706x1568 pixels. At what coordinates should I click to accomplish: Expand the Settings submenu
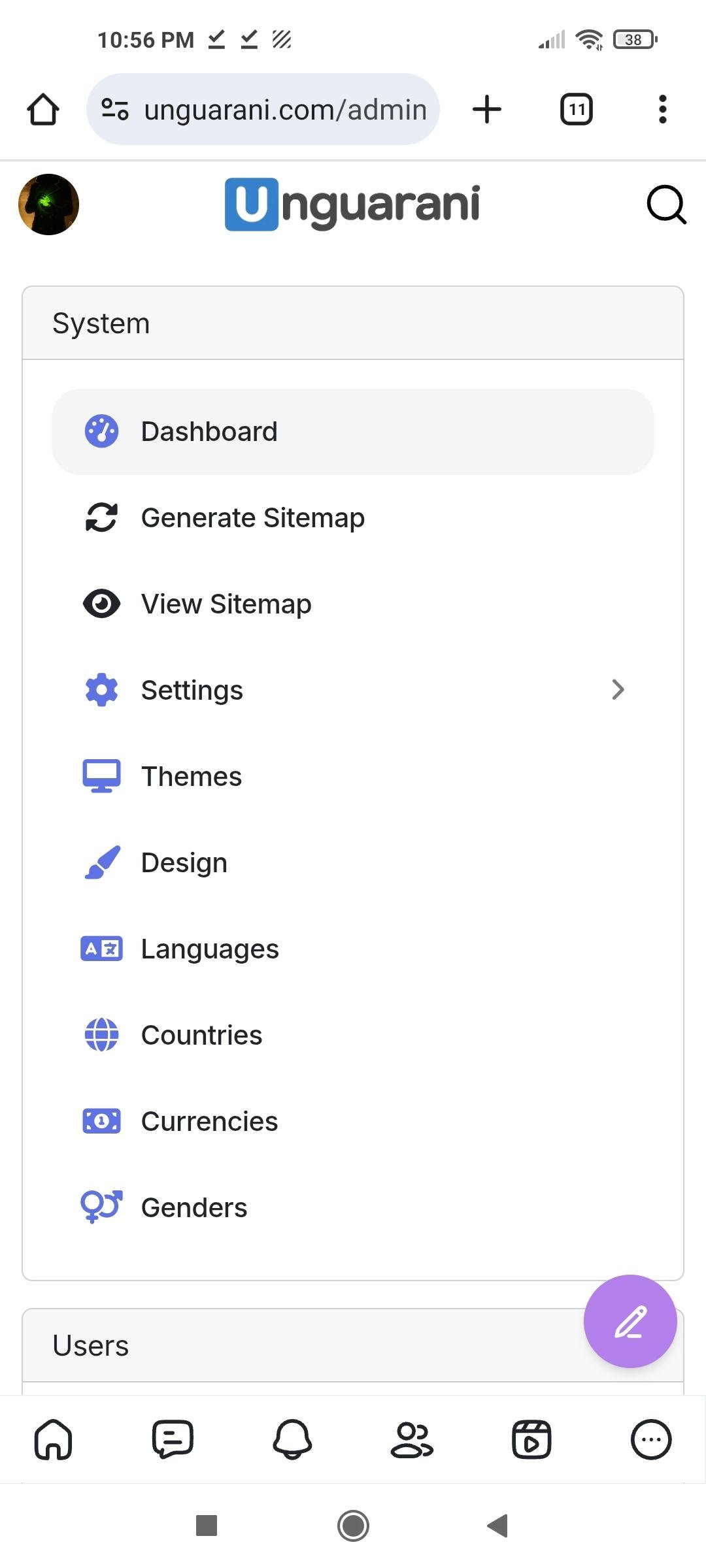(353, 691)
